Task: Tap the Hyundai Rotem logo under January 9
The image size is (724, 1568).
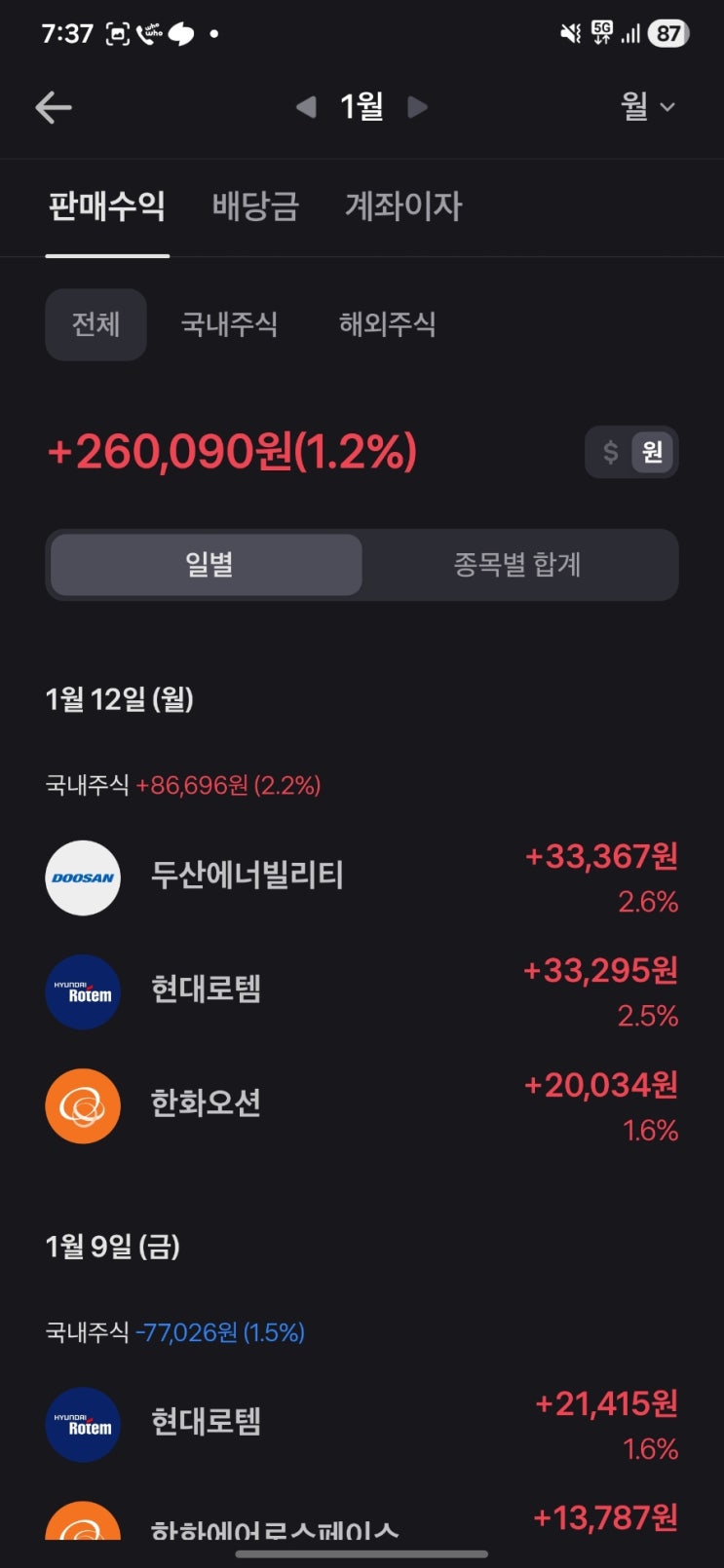Action: [83, 1424]
